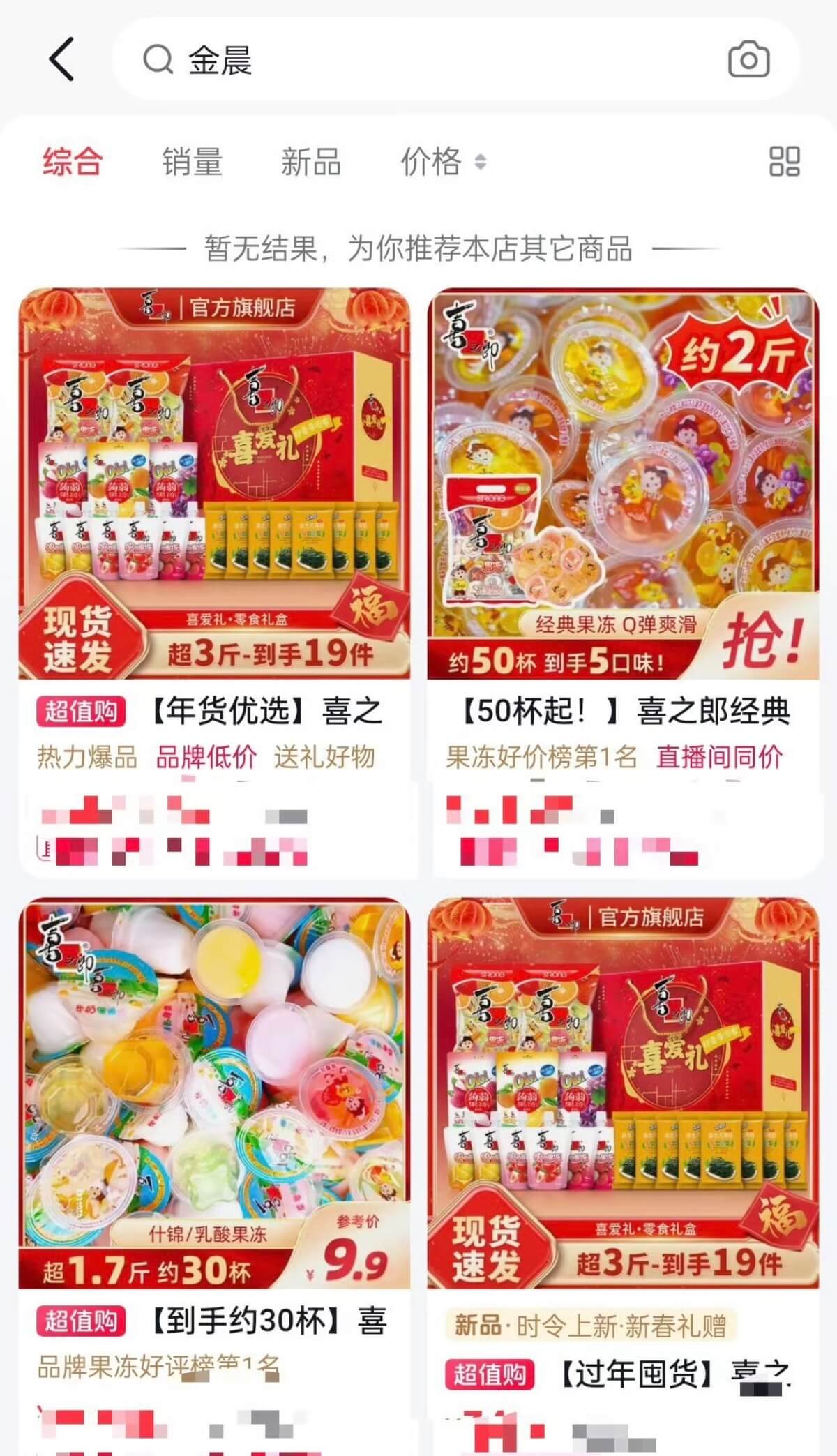Open the 50杯起 经典果冻 product
The width and height of the screenshot is (837, 1456).
(623, 484)
